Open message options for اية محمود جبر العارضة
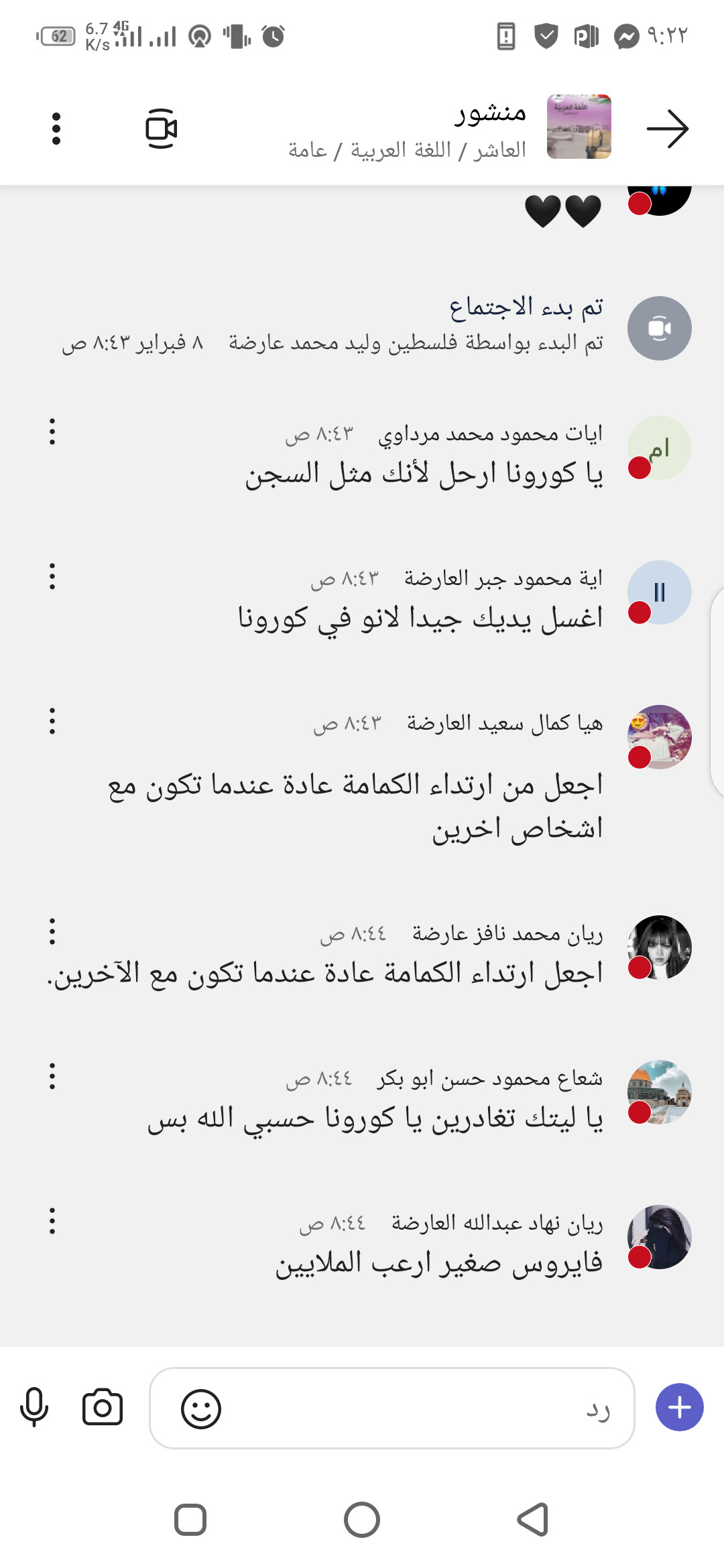Viewport: 724px width, 1568px height. pos(52,576)
